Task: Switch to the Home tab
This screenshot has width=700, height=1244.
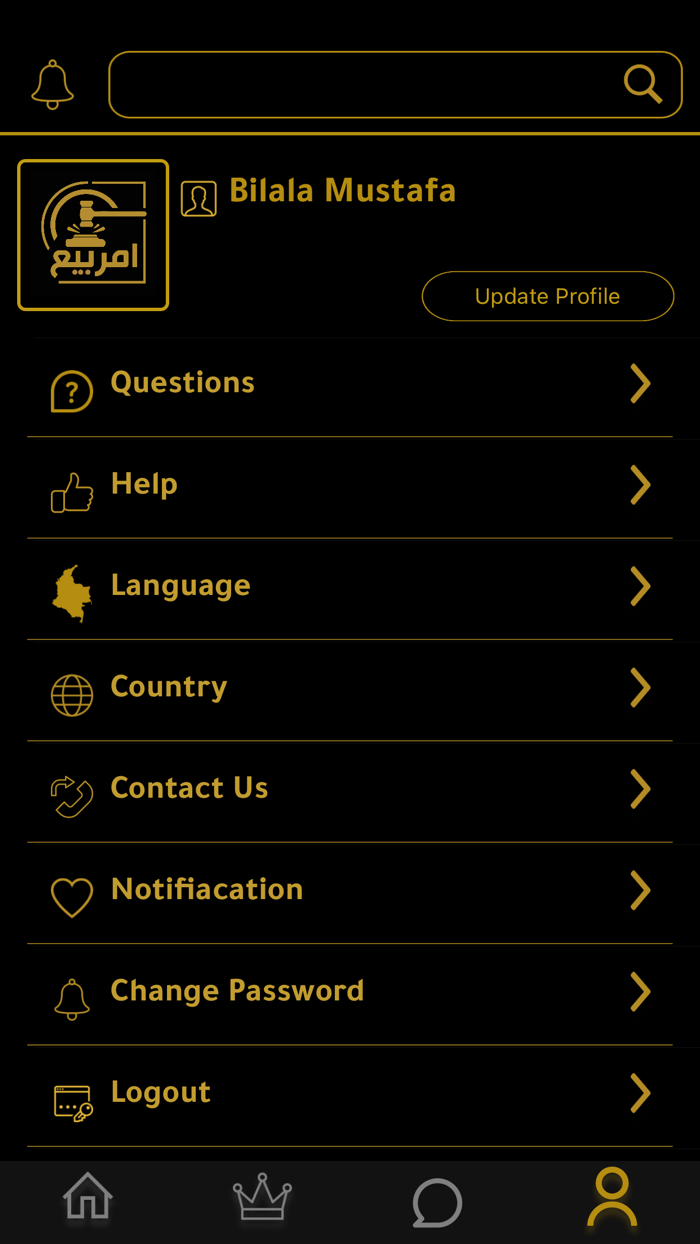Action: 88,1199
